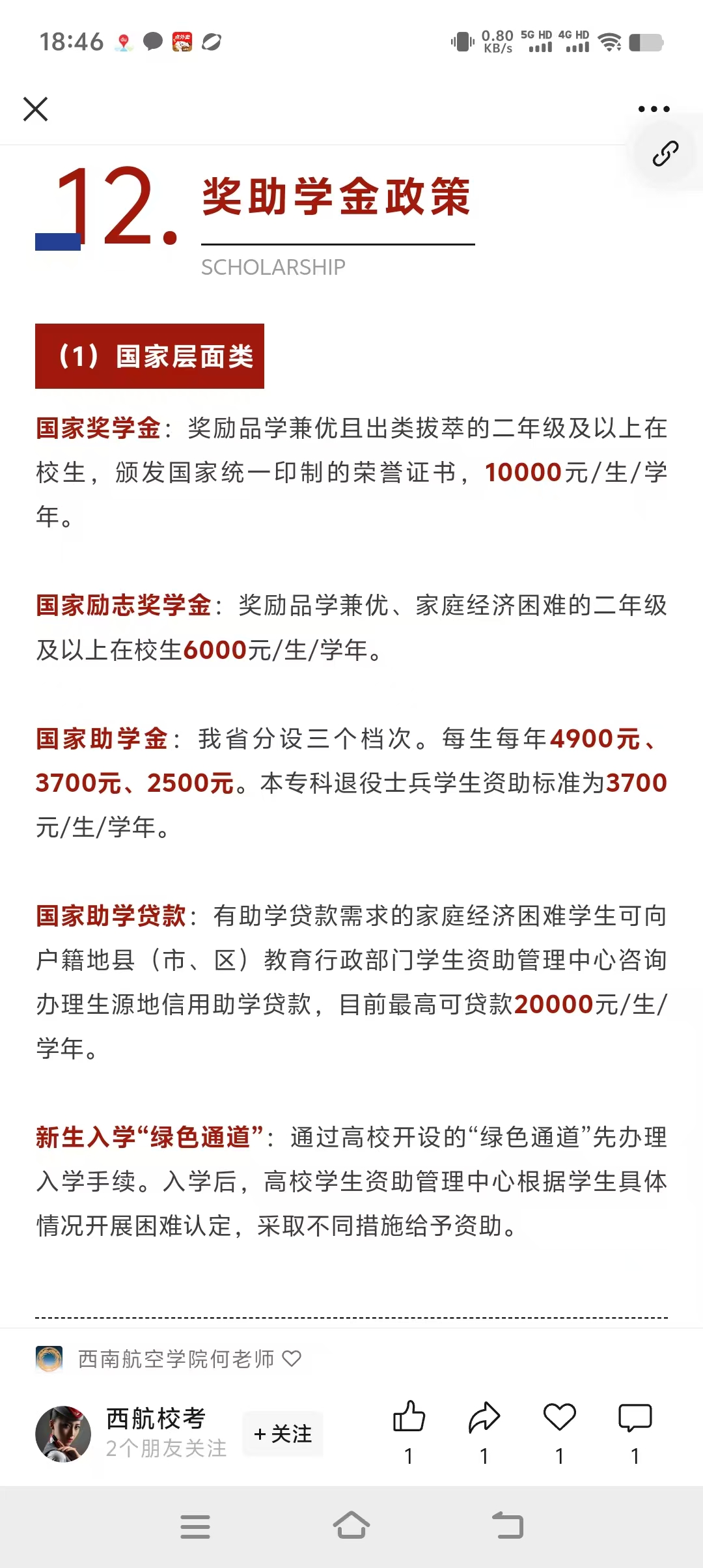Open the recent apps menu
The image size is (703, 1568).
(195, 1526)
